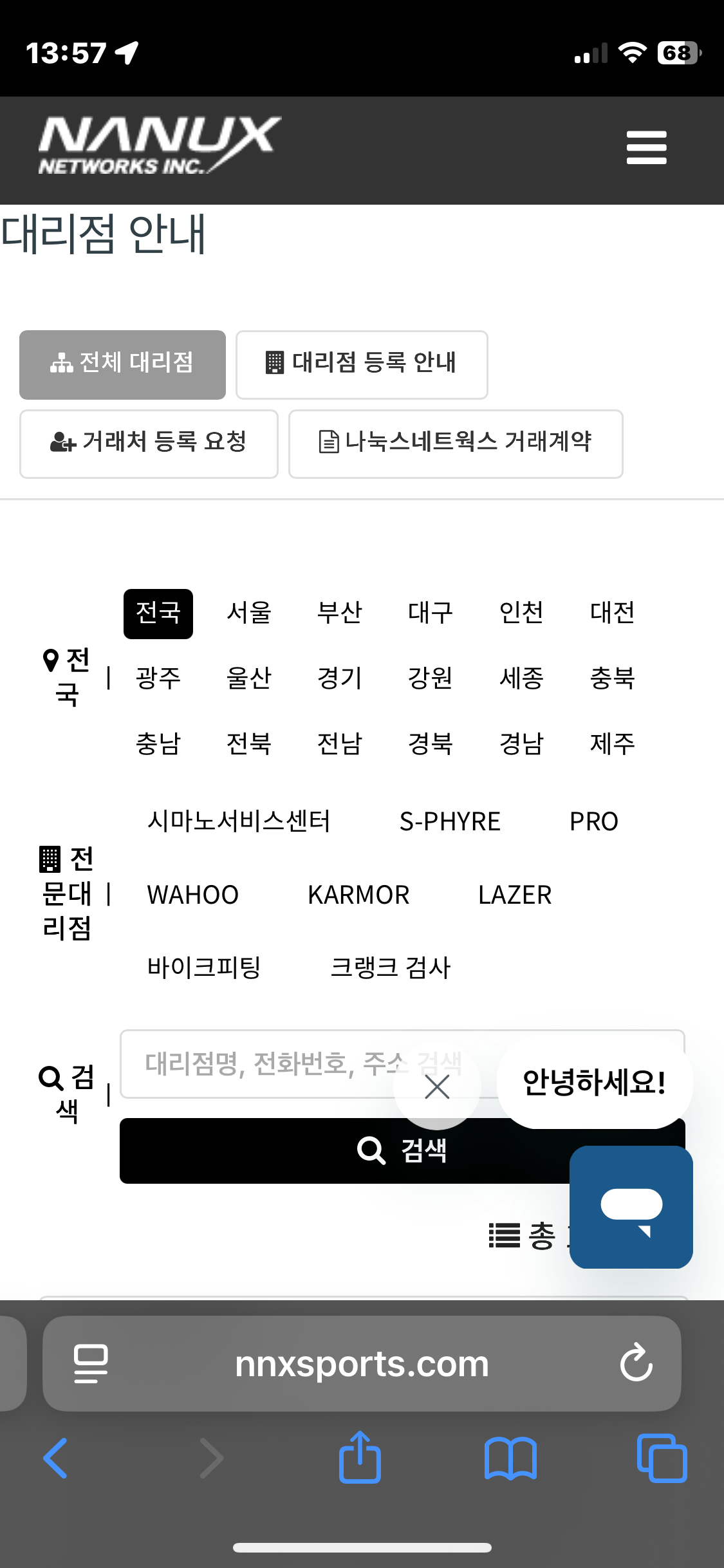This screenshot has height=1568, width=724.
Task: Open Safari share sheet
Action: click(x=360, y=1457)
